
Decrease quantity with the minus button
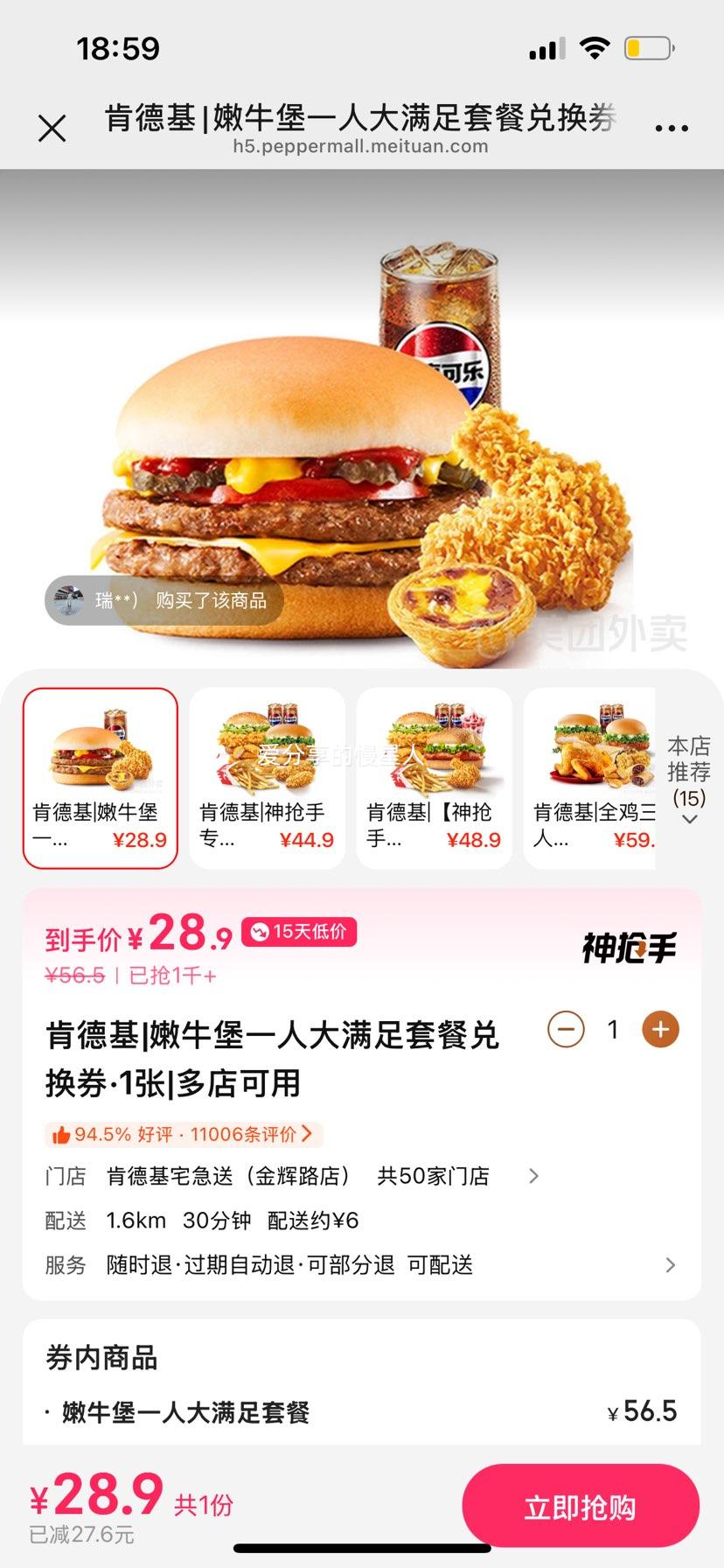567,1030
